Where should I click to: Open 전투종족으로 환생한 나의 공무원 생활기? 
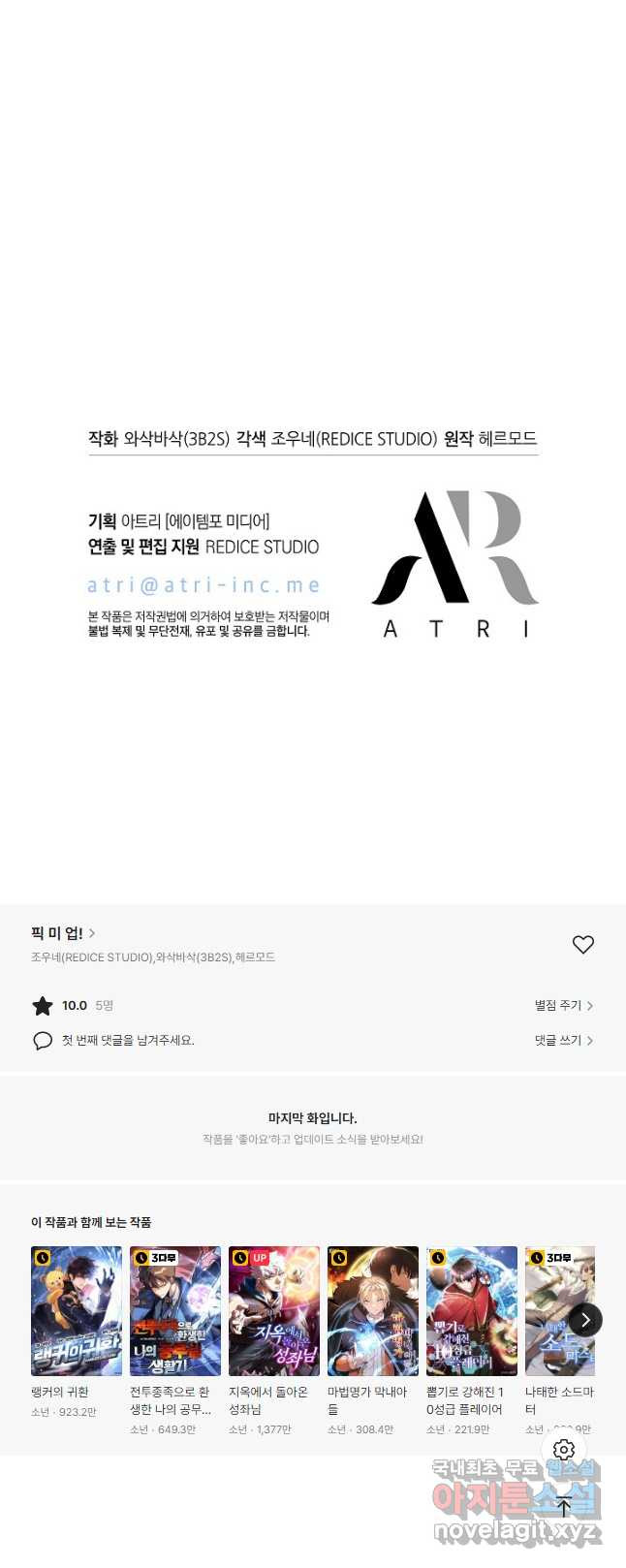pyautogui.click(x=175, y=1311)
